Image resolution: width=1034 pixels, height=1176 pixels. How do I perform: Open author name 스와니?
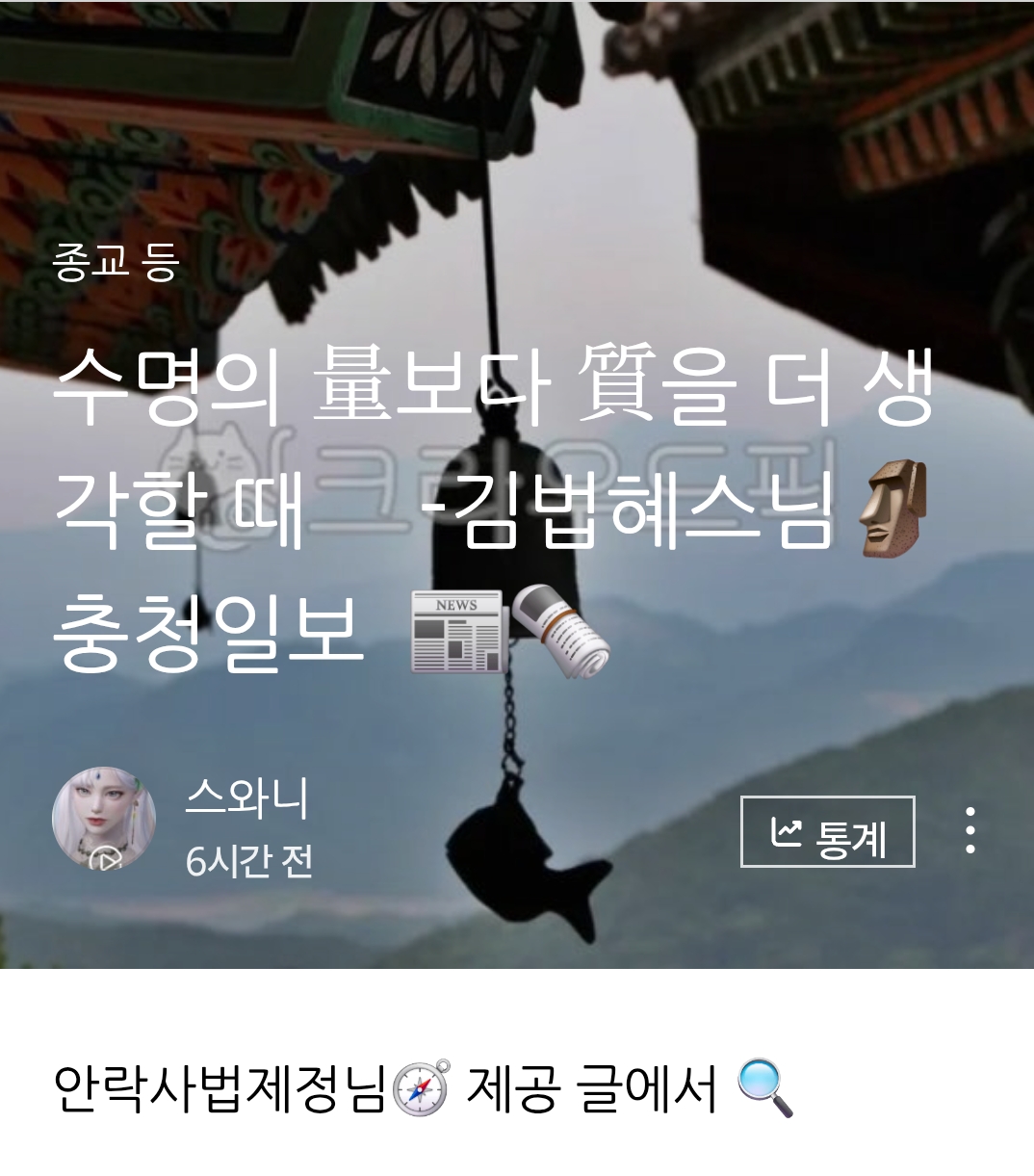pyautogui.click(x=246, y=798)
